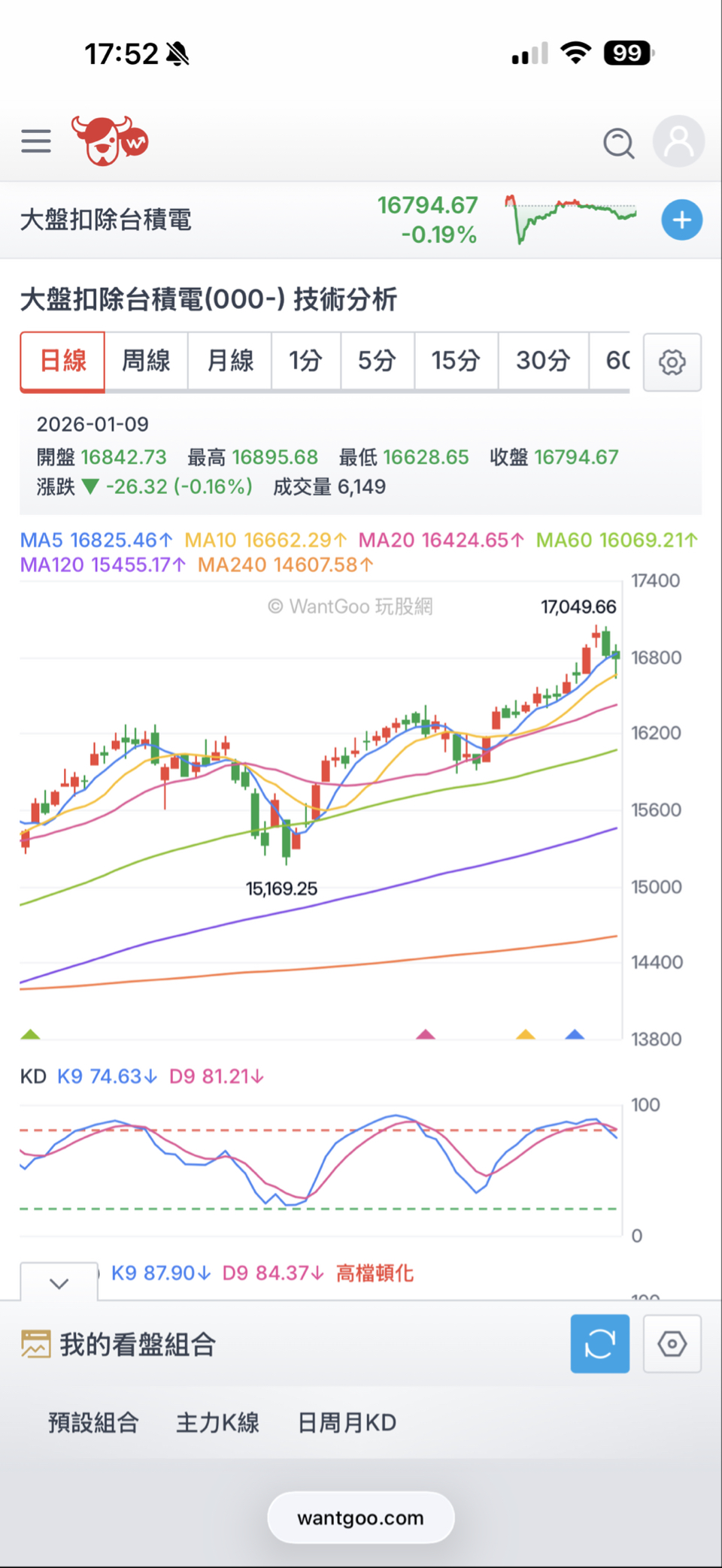Tap the wantgoo.com address pill

coord(361,1518)
